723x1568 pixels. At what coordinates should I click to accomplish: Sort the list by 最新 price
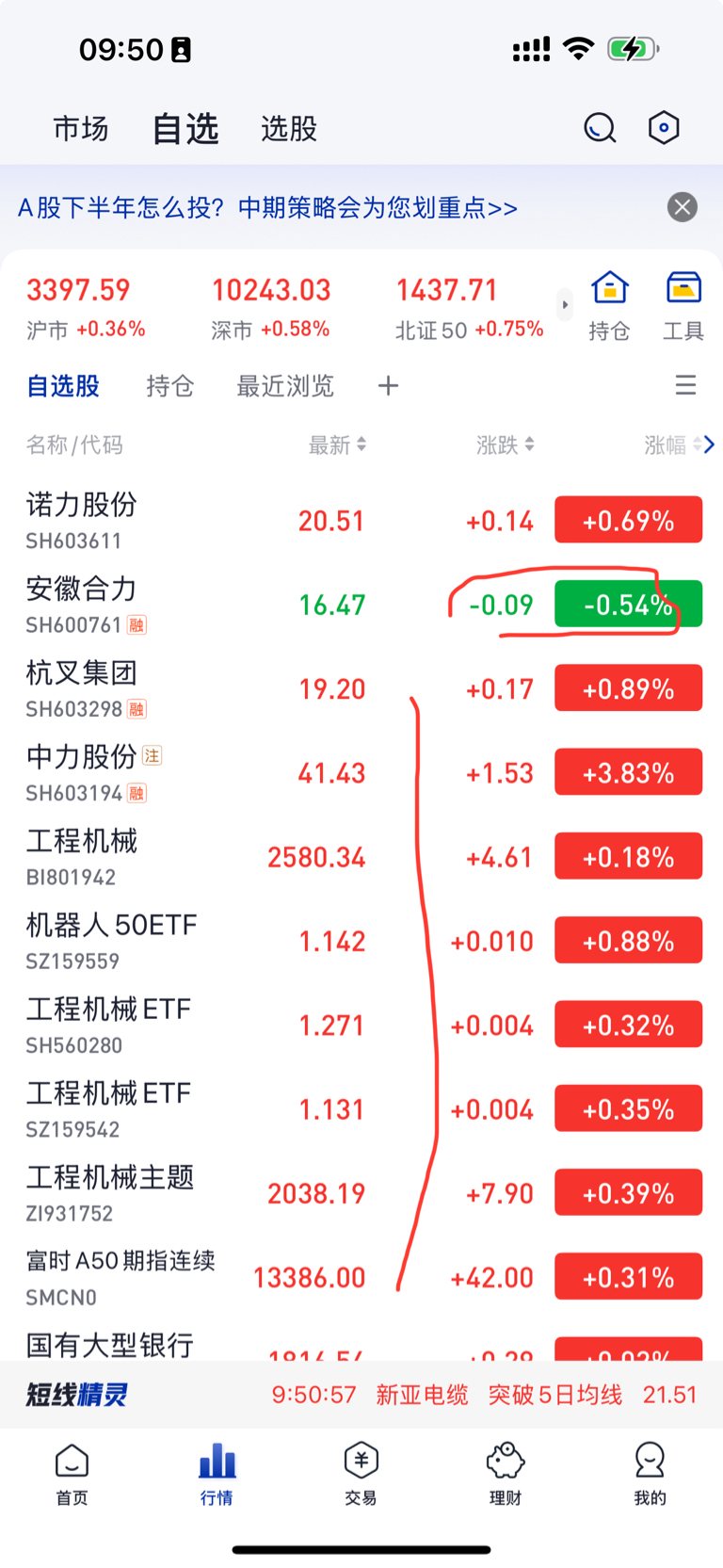(337, 445)
